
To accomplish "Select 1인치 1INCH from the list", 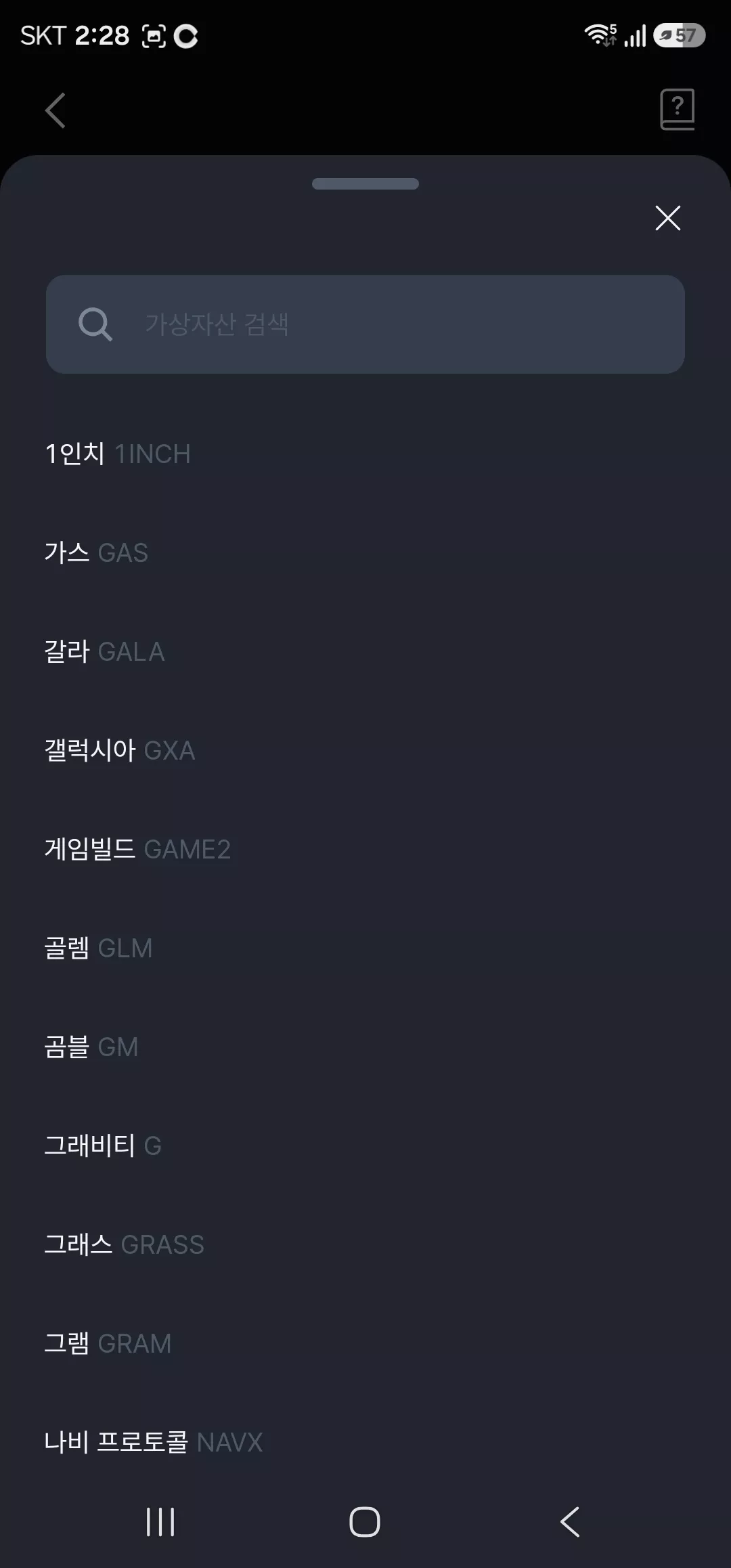I will coord(365,454).
